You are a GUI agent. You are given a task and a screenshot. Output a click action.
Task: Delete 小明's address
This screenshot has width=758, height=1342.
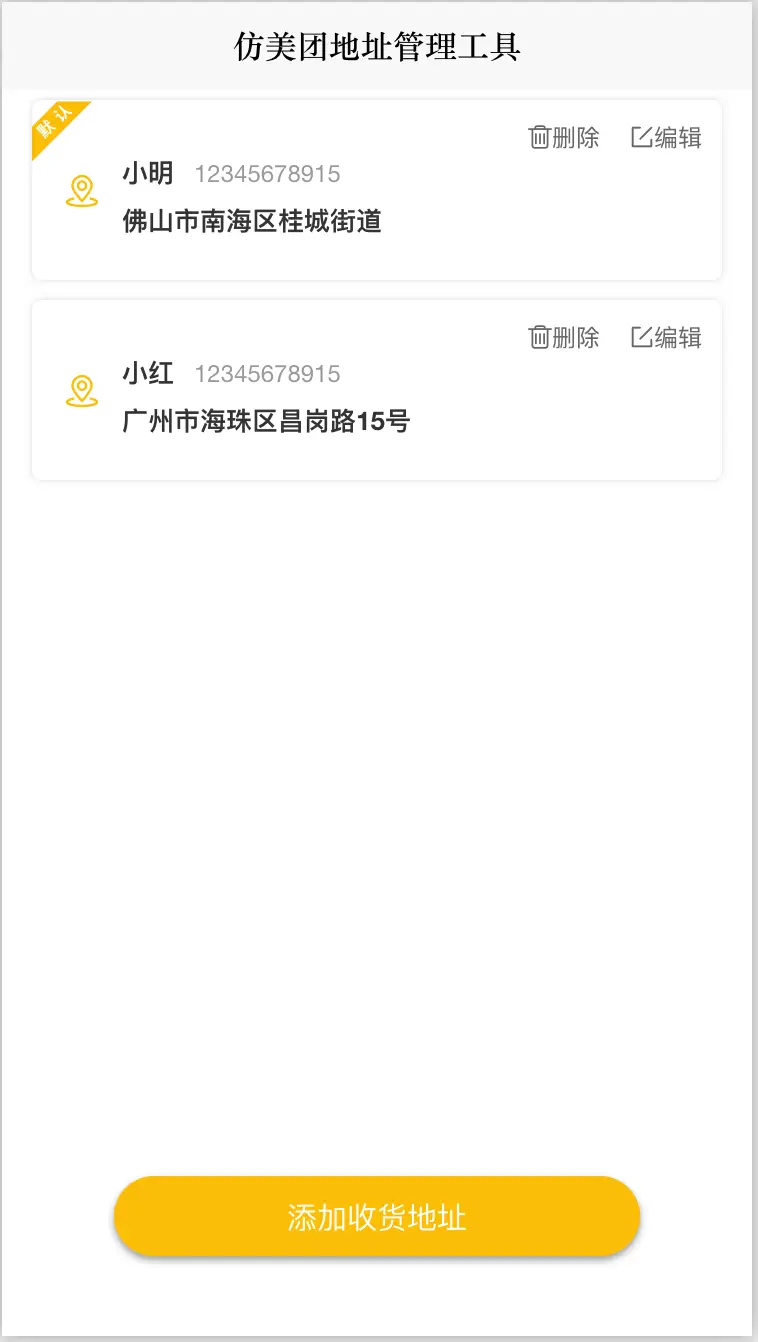[564, 138]
